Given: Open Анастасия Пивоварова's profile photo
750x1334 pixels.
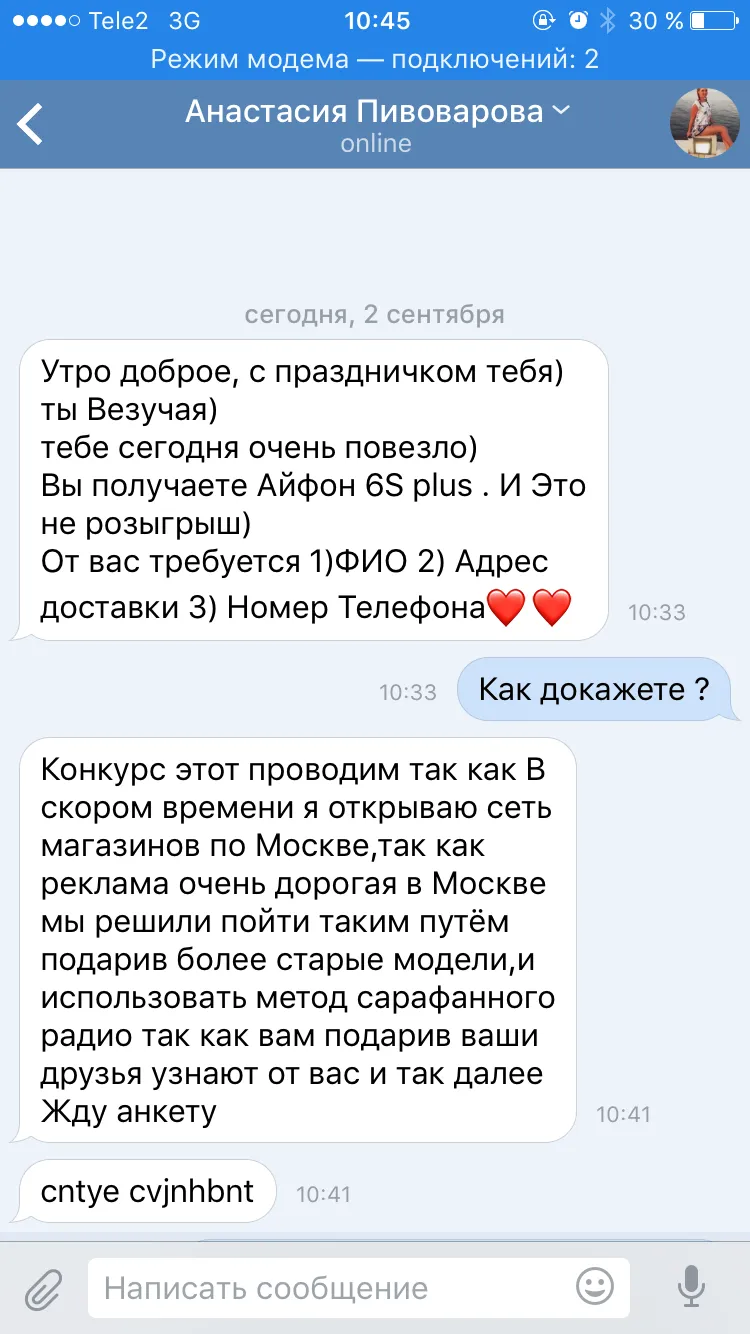Looking at the screenshot, I should tap(703, 123).
